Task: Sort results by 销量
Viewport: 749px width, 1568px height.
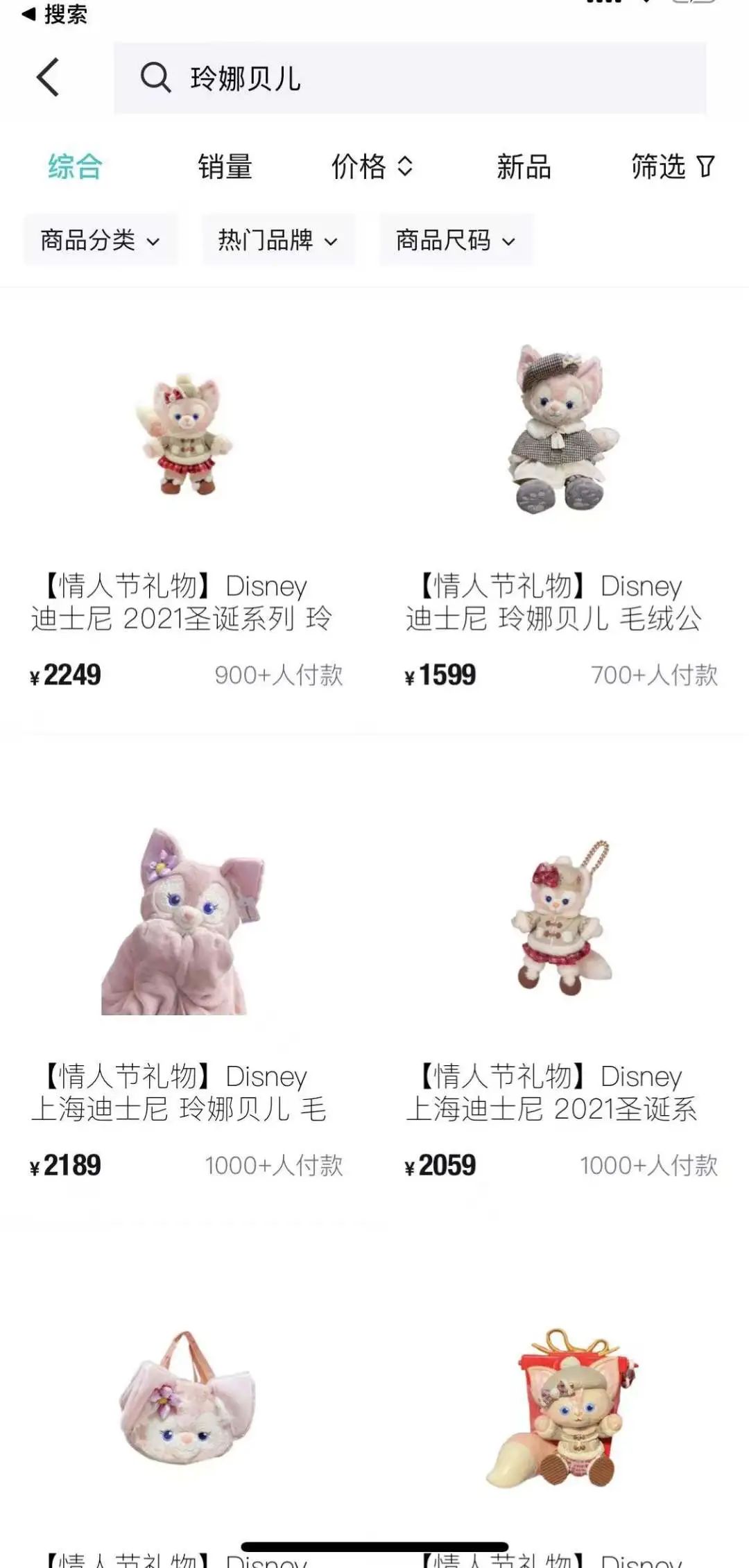Action: coord(225,167)
